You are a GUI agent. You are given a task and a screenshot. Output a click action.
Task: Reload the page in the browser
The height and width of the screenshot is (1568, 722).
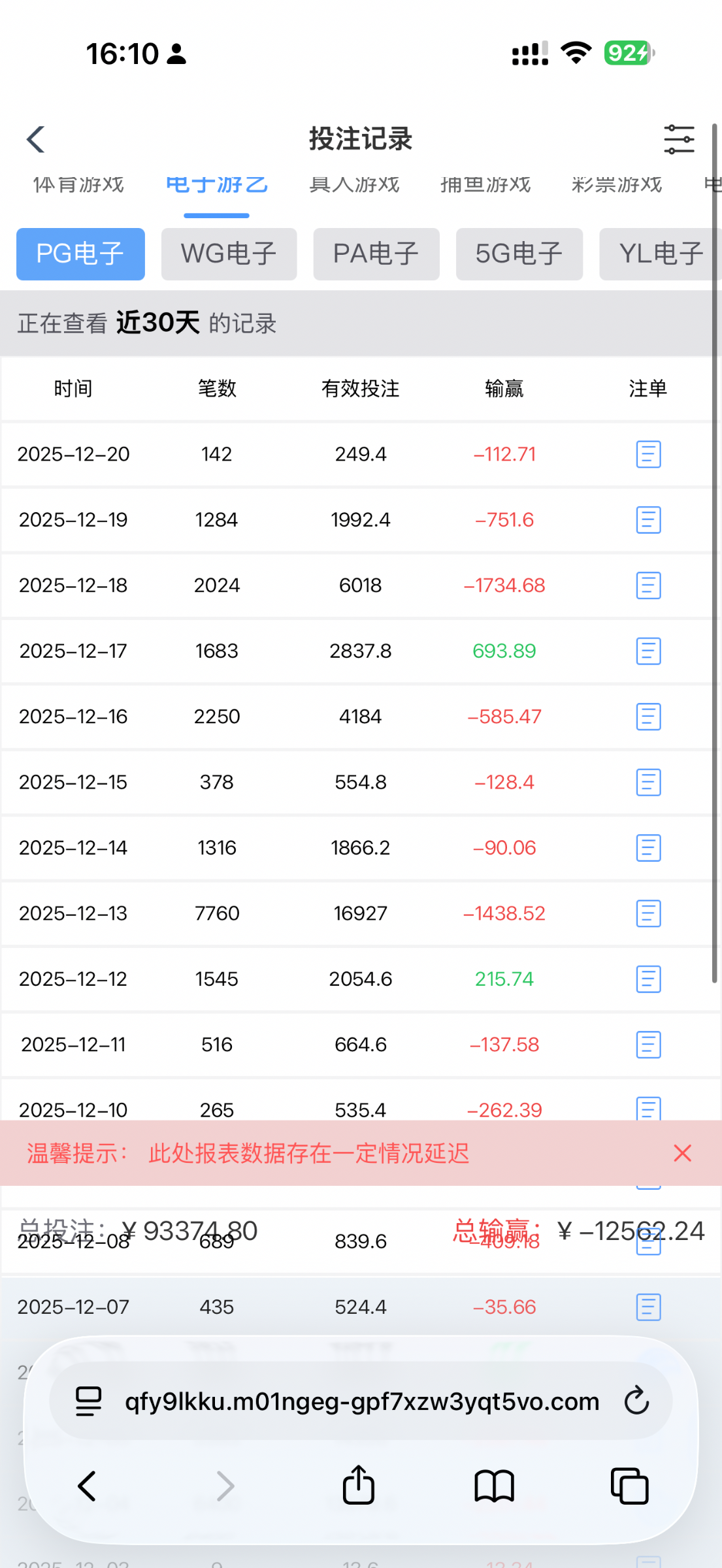coord(636,1401)
